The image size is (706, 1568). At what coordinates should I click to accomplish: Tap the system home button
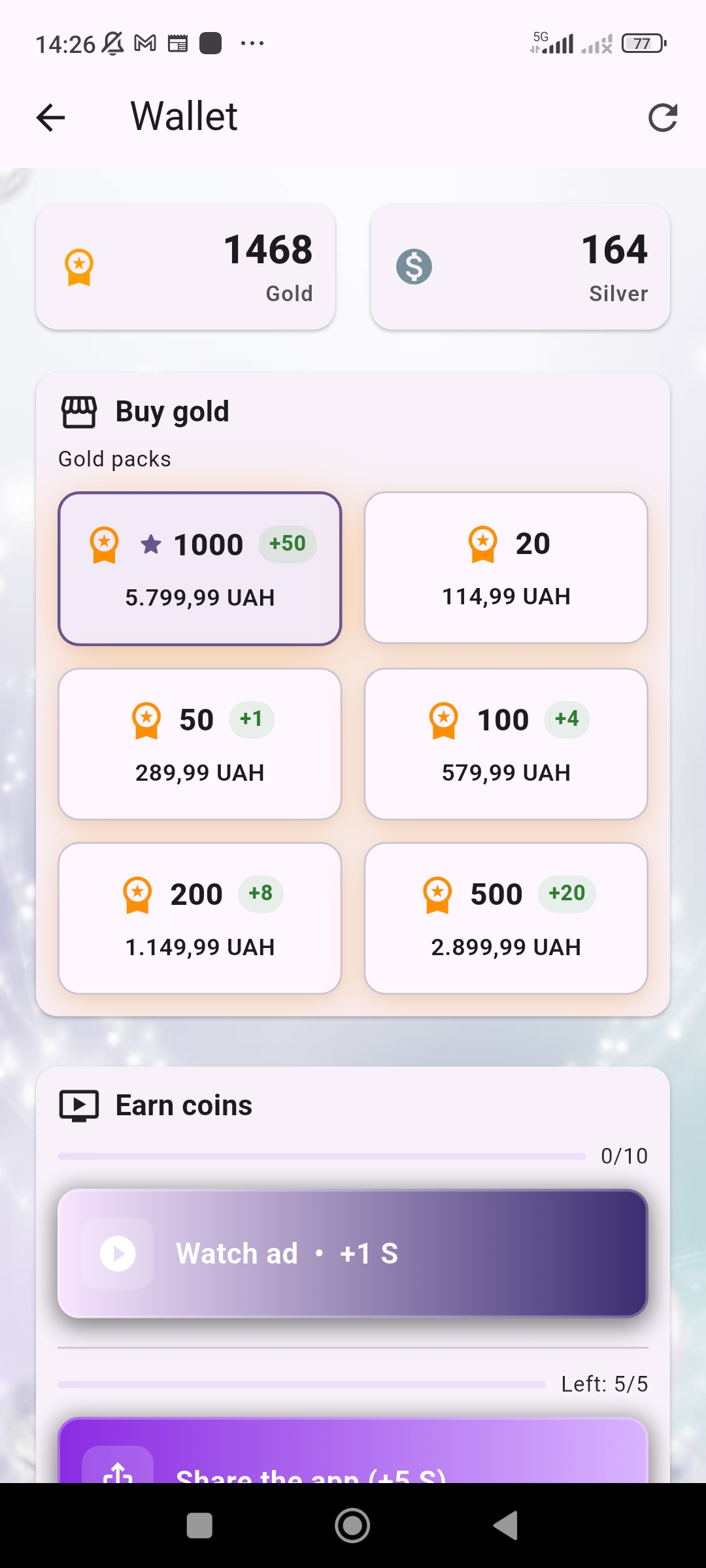click(x=352, y=1526)
